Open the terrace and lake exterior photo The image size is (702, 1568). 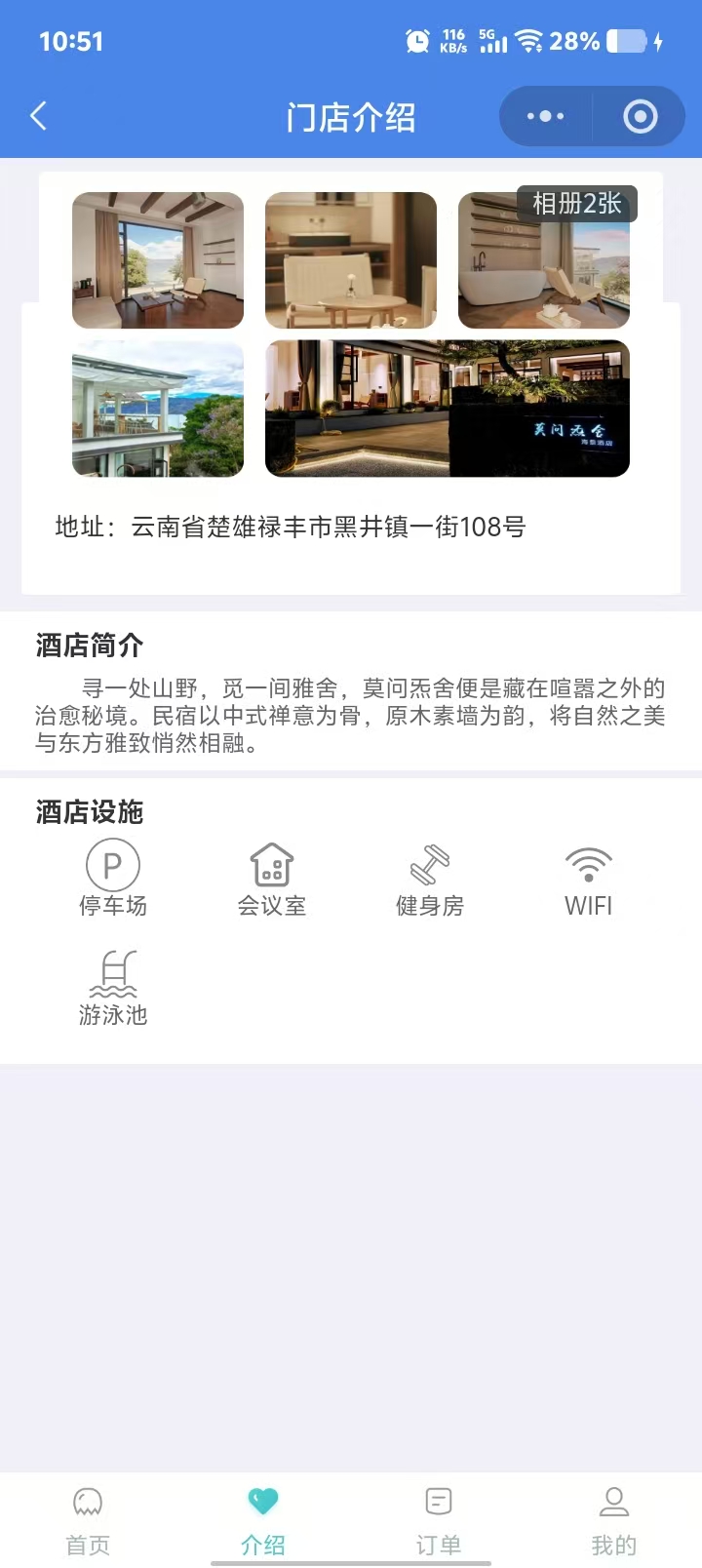tap(158, 409)
